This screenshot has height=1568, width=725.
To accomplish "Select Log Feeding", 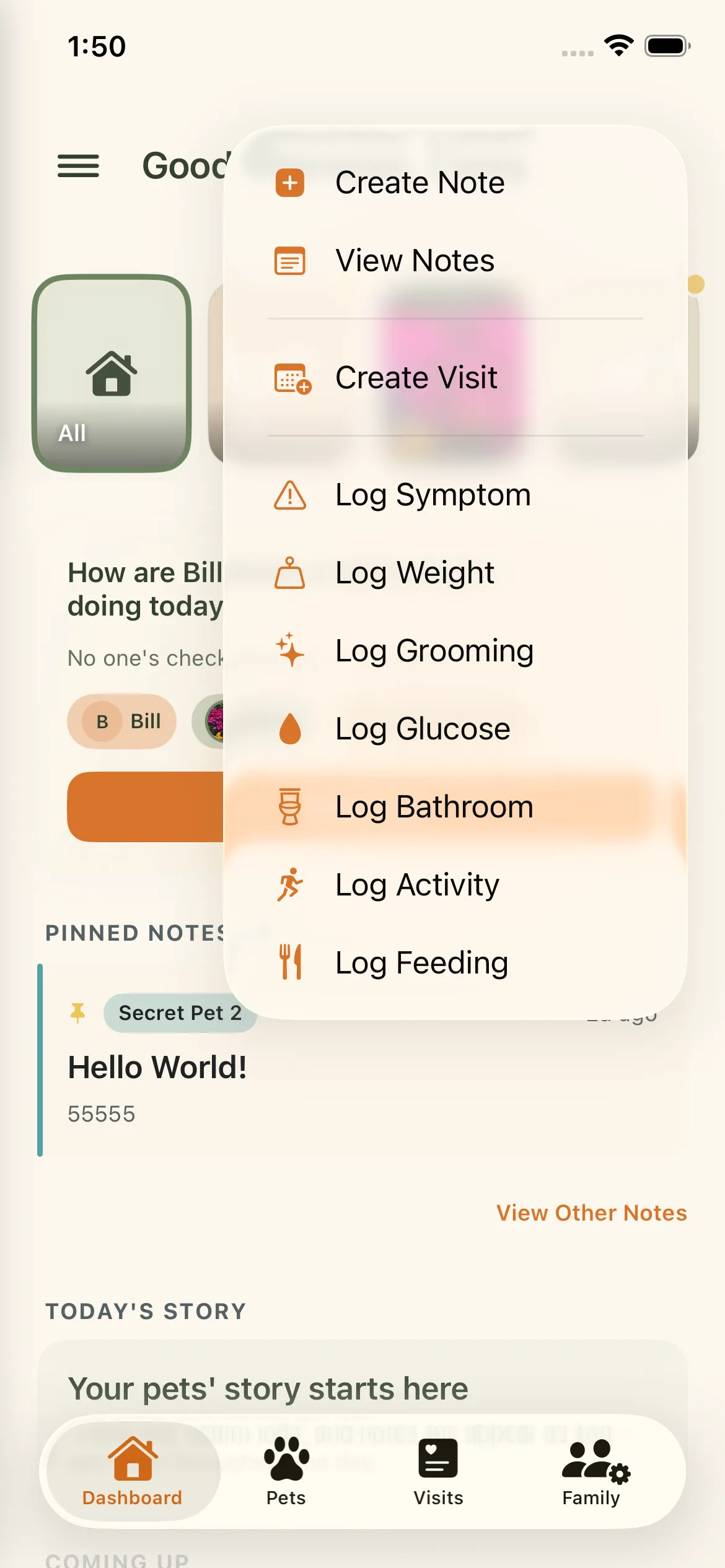I will pos(421,963).
